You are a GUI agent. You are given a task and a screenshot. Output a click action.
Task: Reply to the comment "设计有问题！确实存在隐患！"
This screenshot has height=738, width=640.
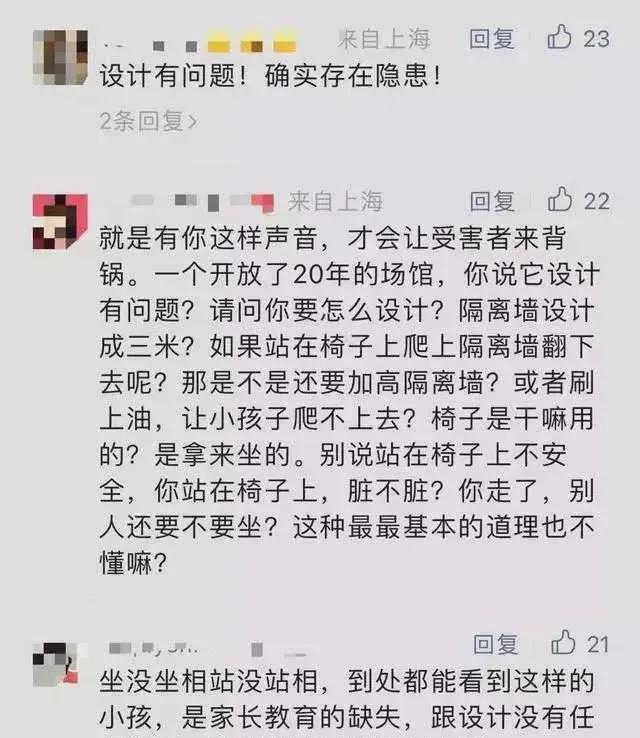pos(492,39)
